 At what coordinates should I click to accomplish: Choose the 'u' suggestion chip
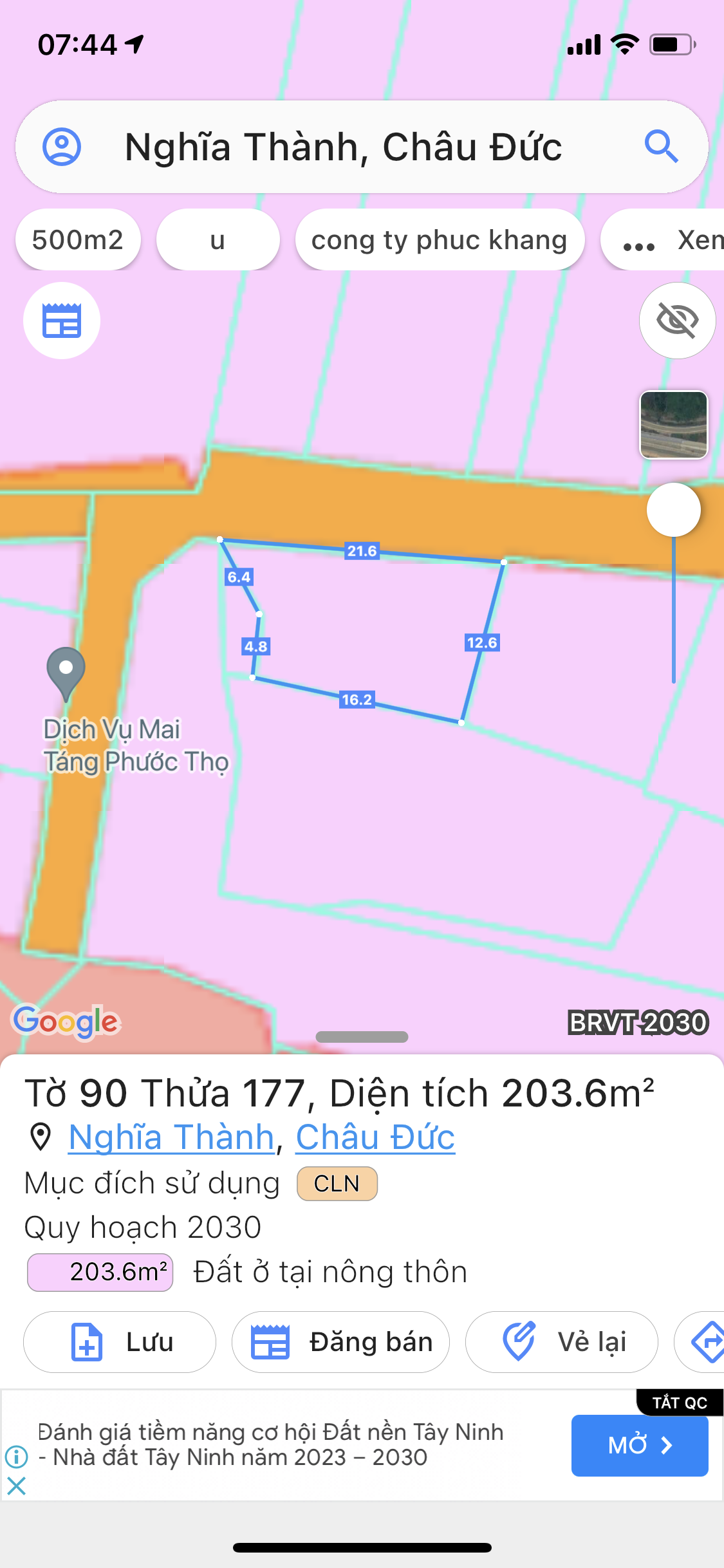[218, 240]
